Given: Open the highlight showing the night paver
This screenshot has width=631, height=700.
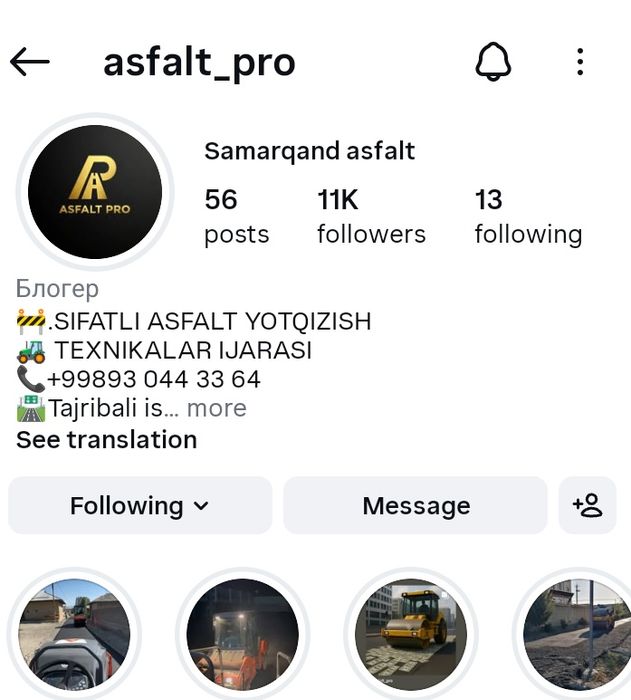Looking at the screenshot, I should click(242, 636).
